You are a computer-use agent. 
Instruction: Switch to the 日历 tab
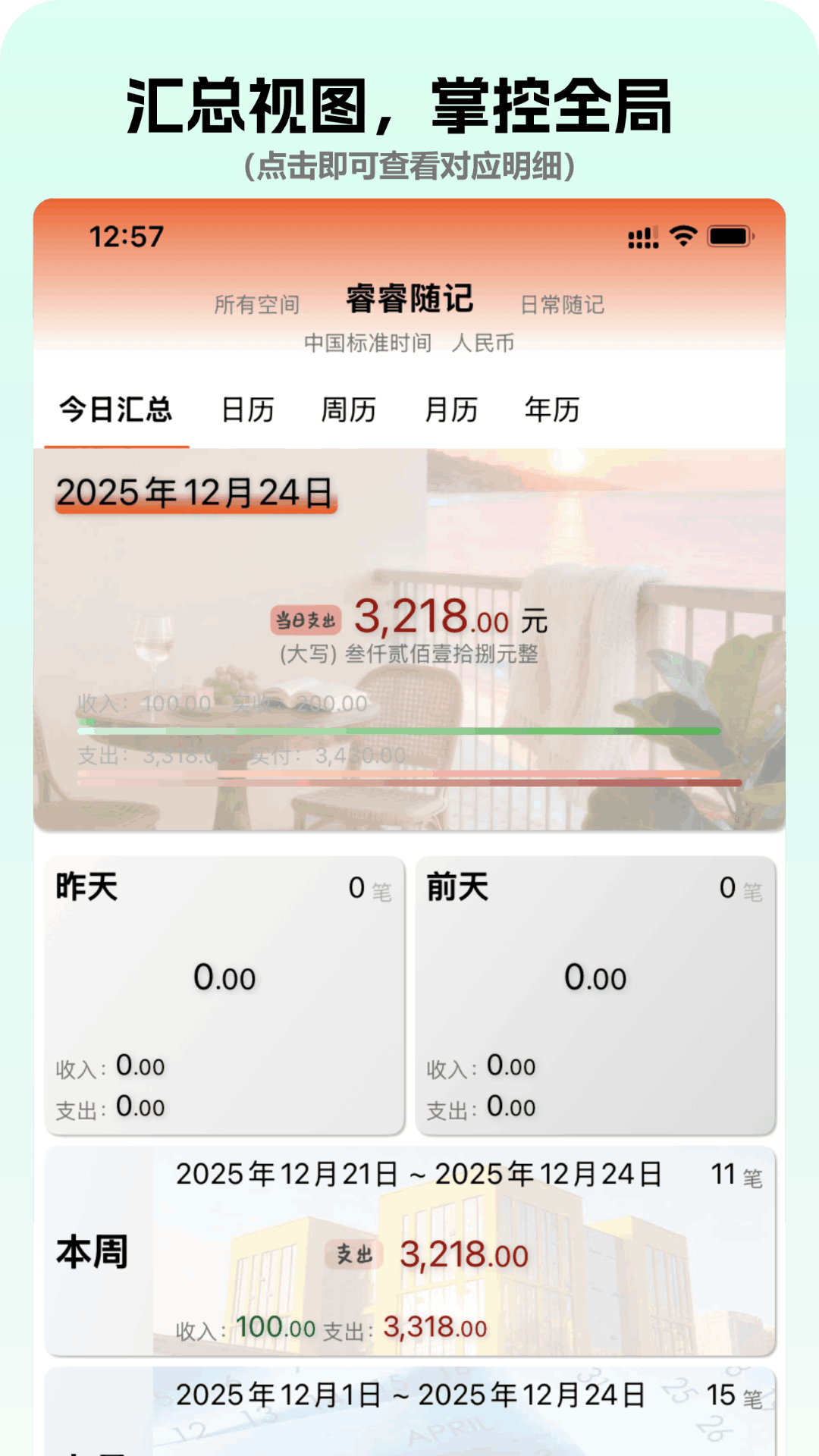coord(246,409)
